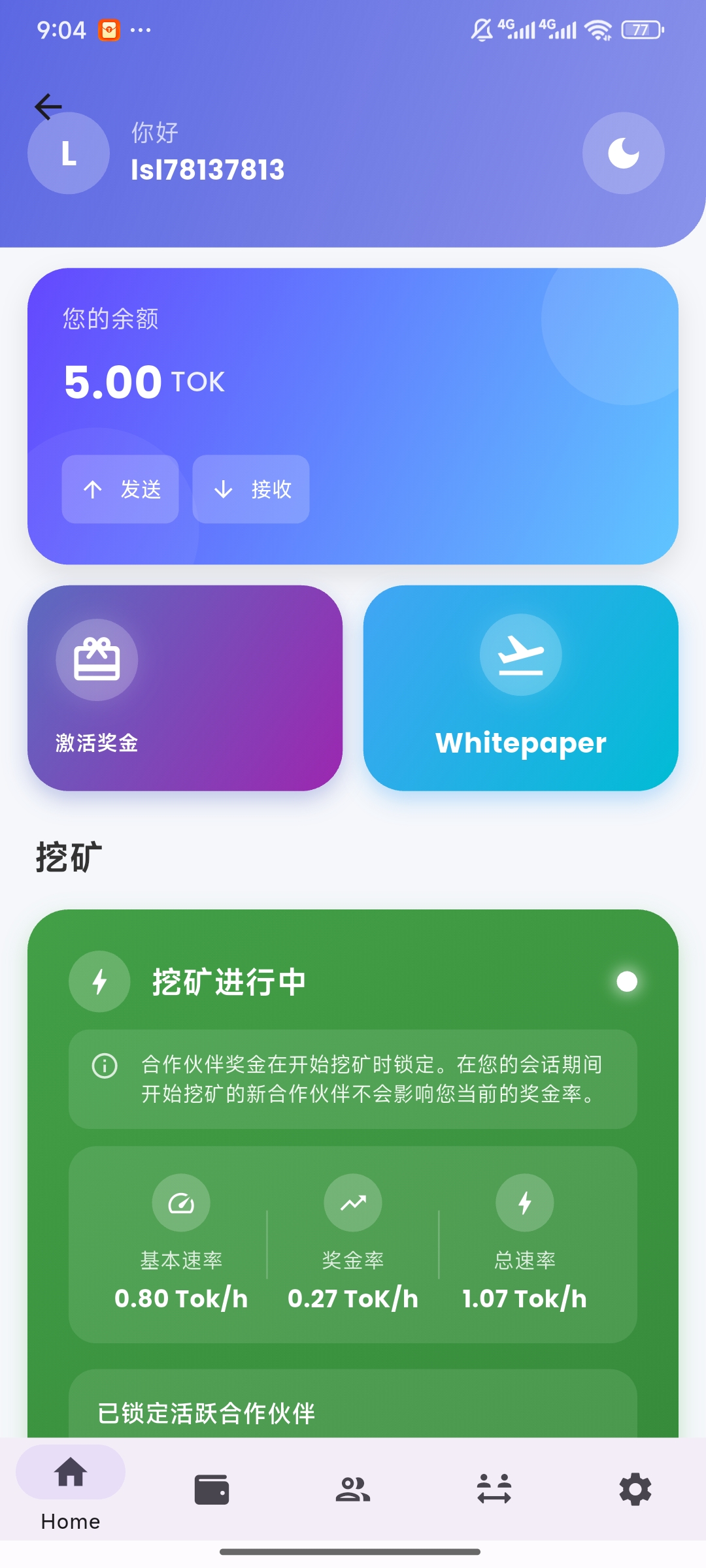706x1568 pixels.
Task: Open the 激活奖金 bonus card
Action: tap(185, 688)
